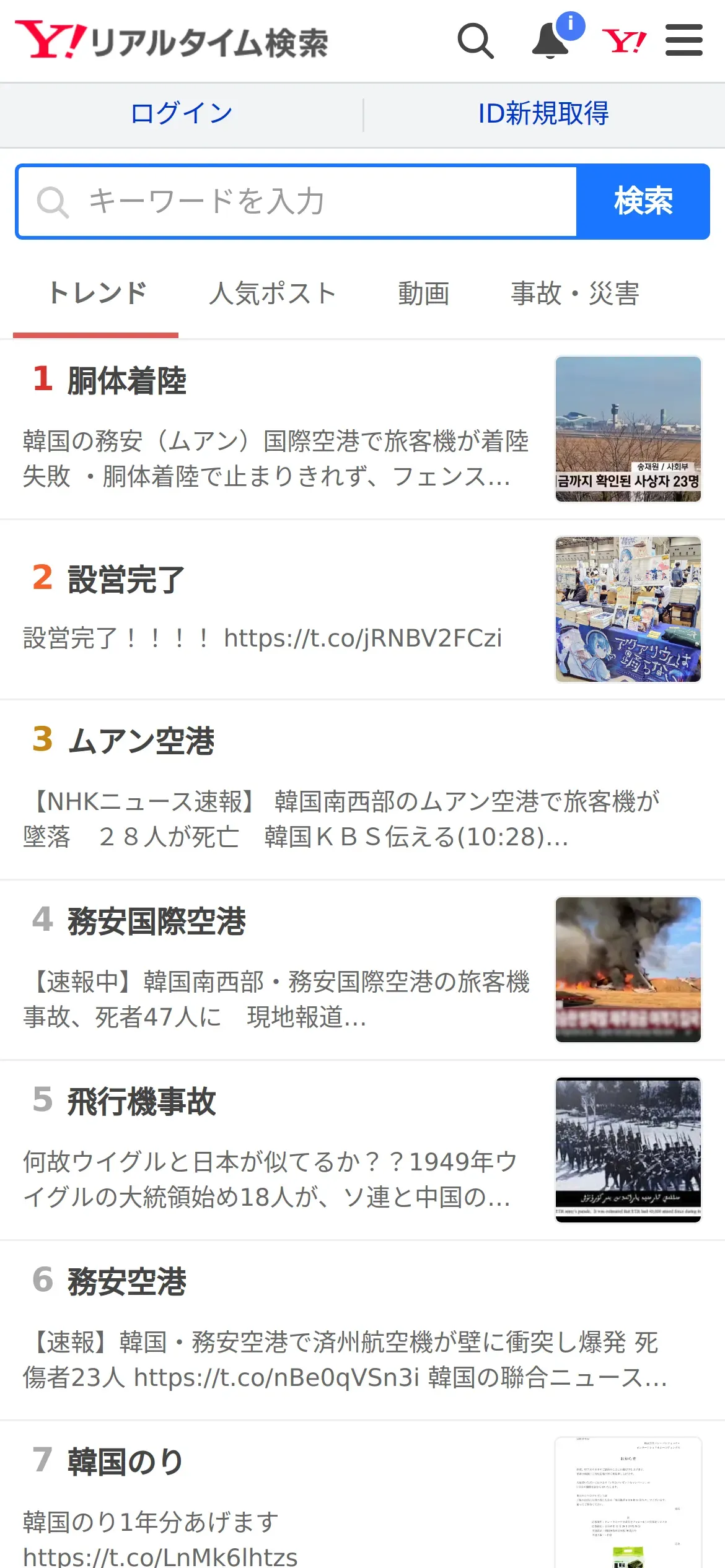Go to Yahoo! Japan home icon
The height and width of the screenshot is (1568, 725).
click(x=624, y=41)
